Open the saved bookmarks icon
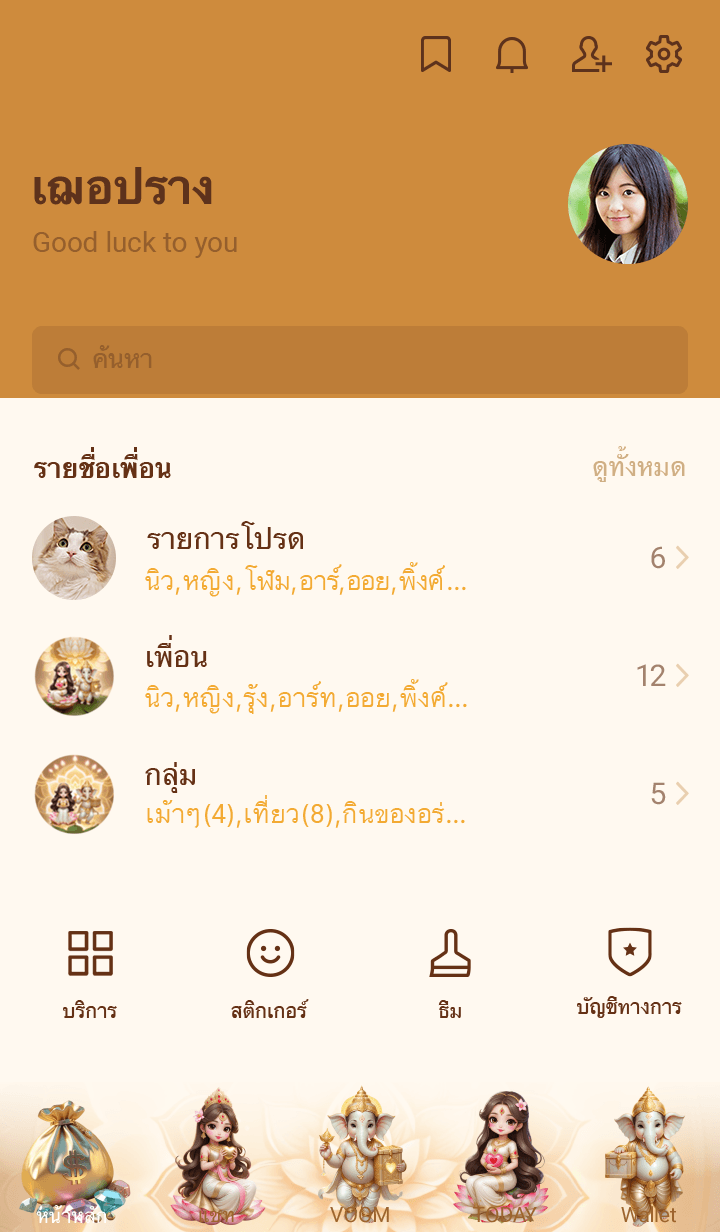Viewport: 720px width, 1232px height. [x=435, y=55]
